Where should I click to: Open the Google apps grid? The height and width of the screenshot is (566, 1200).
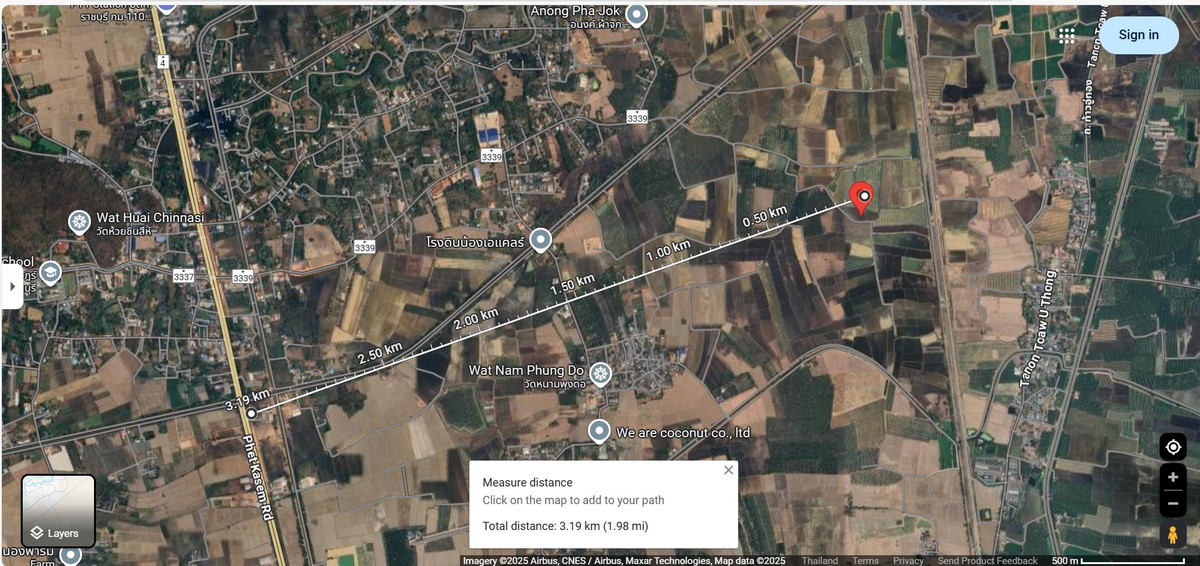1067,35
